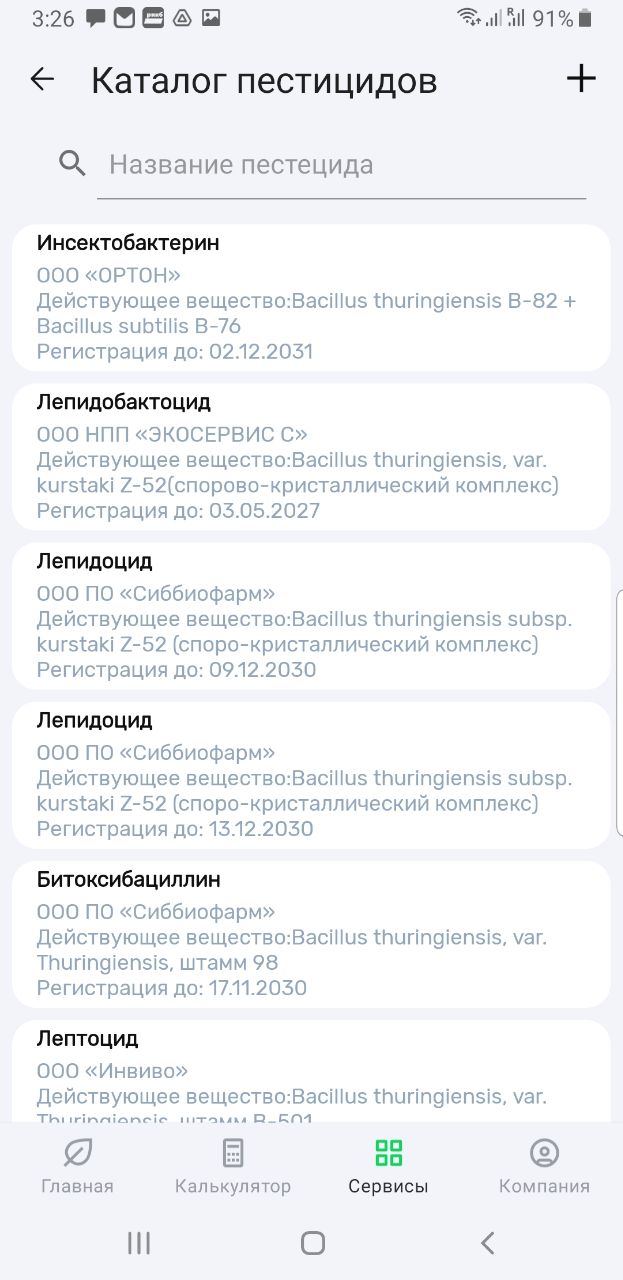Add a new pesticide with the plus icon

point(581,79)
